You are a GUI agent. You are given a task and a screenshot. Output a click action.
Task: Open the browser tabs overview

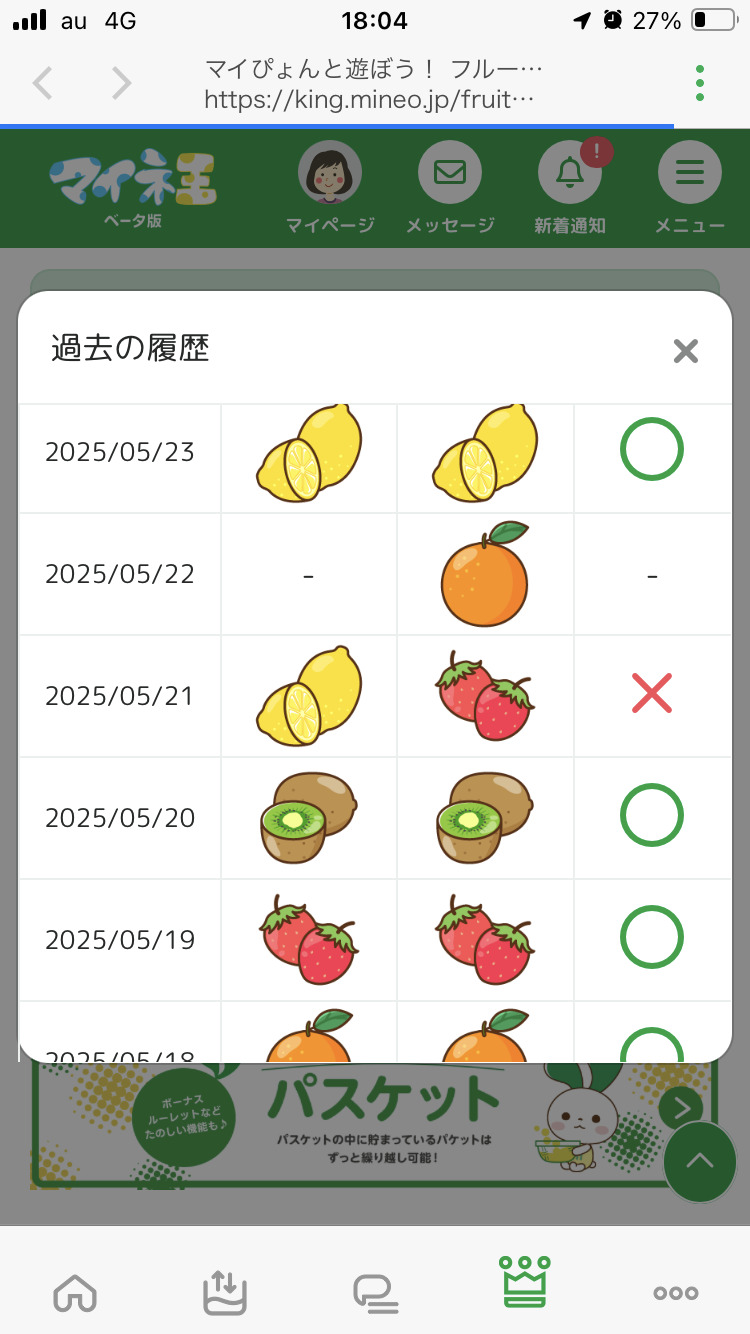375,1293
